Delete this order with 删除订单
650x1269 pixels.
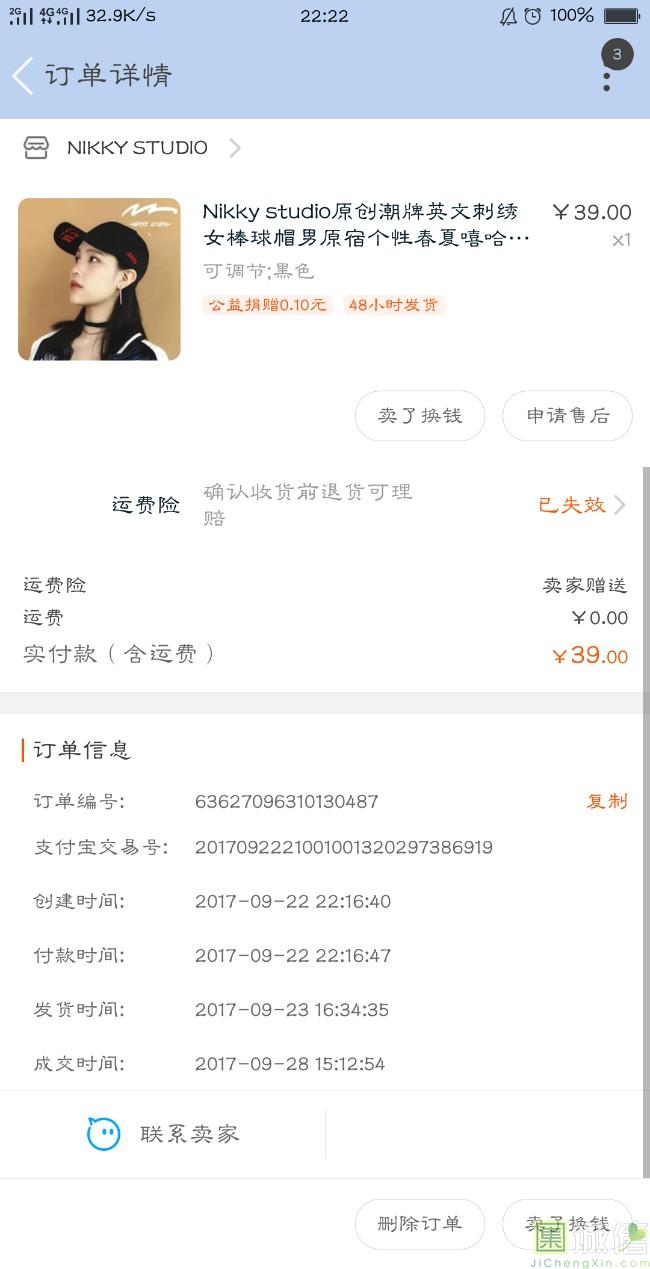click(419, 1224)
